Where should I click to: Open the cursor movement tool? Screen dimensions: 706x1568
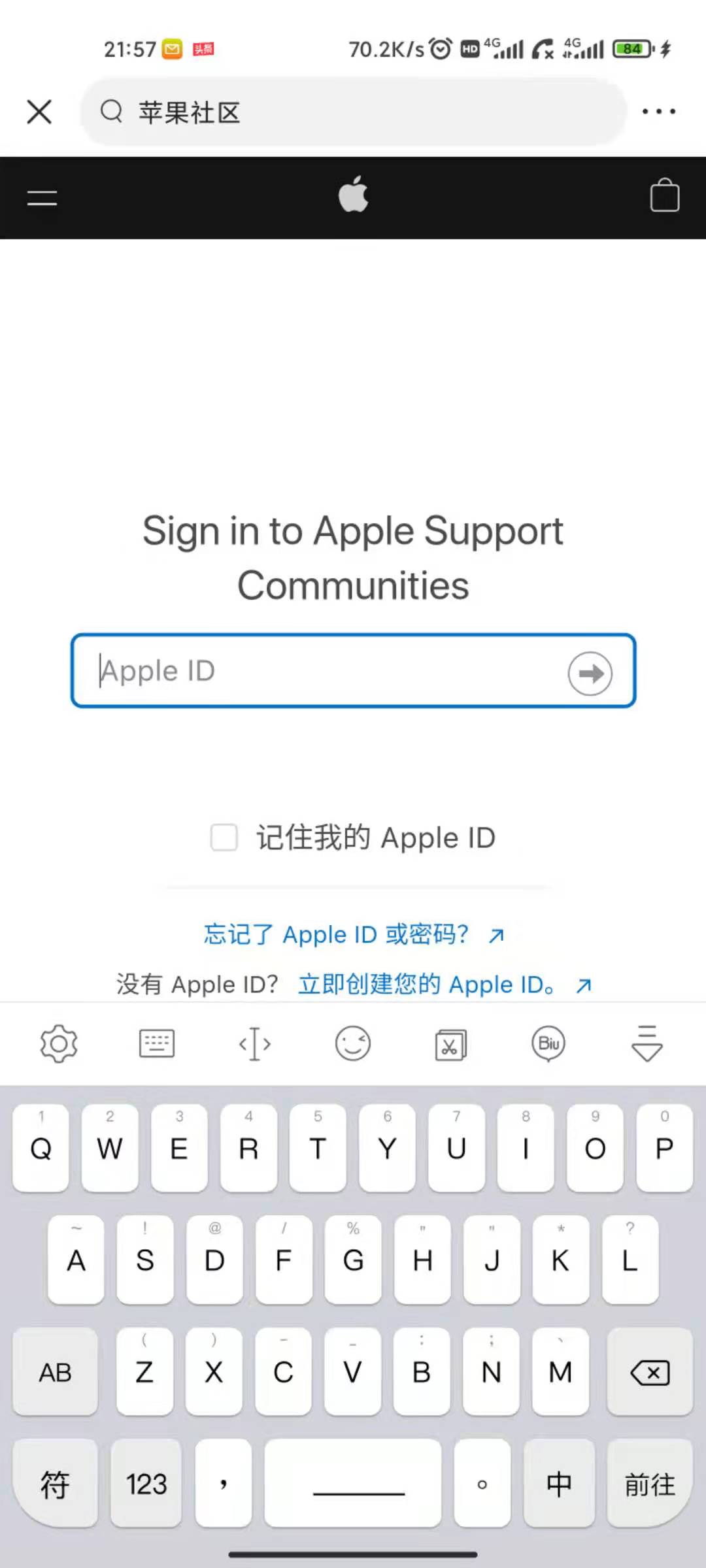255,1043
